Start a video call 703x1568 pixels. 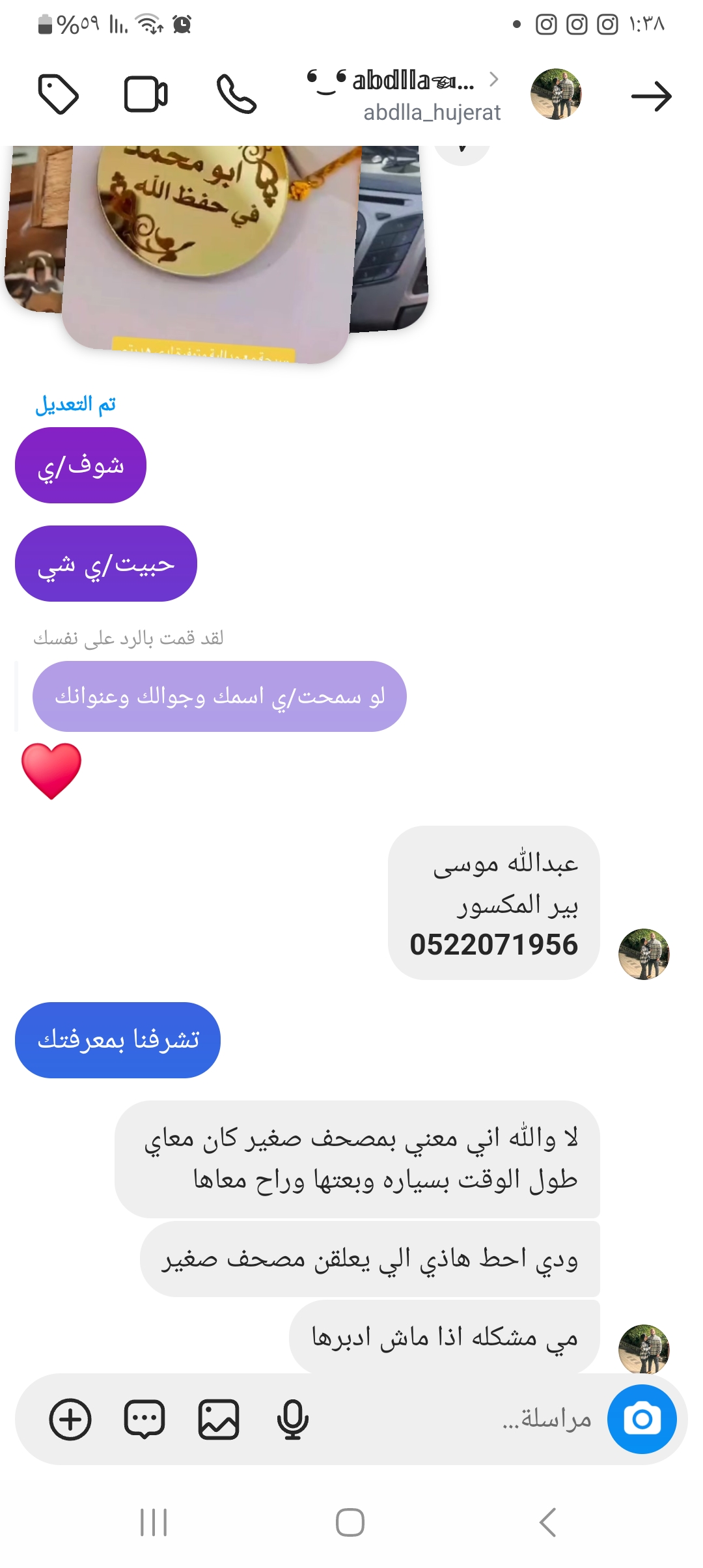coord(146,94)
